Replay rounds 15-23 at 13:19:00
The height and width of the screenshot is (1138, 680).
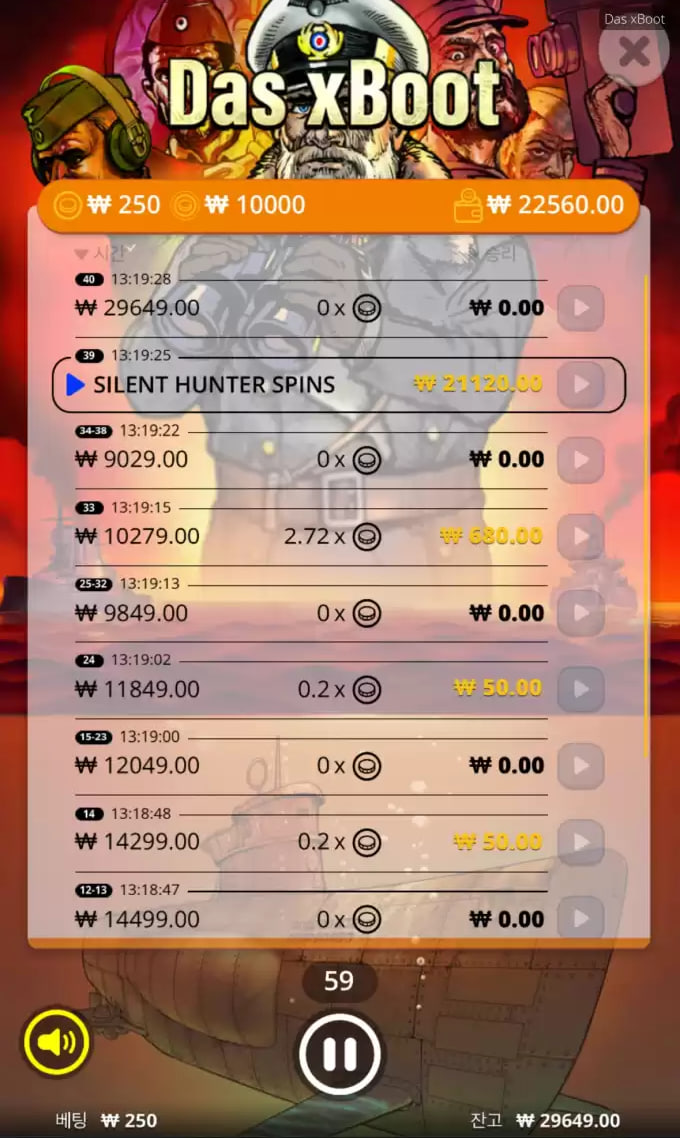(581, 766)
